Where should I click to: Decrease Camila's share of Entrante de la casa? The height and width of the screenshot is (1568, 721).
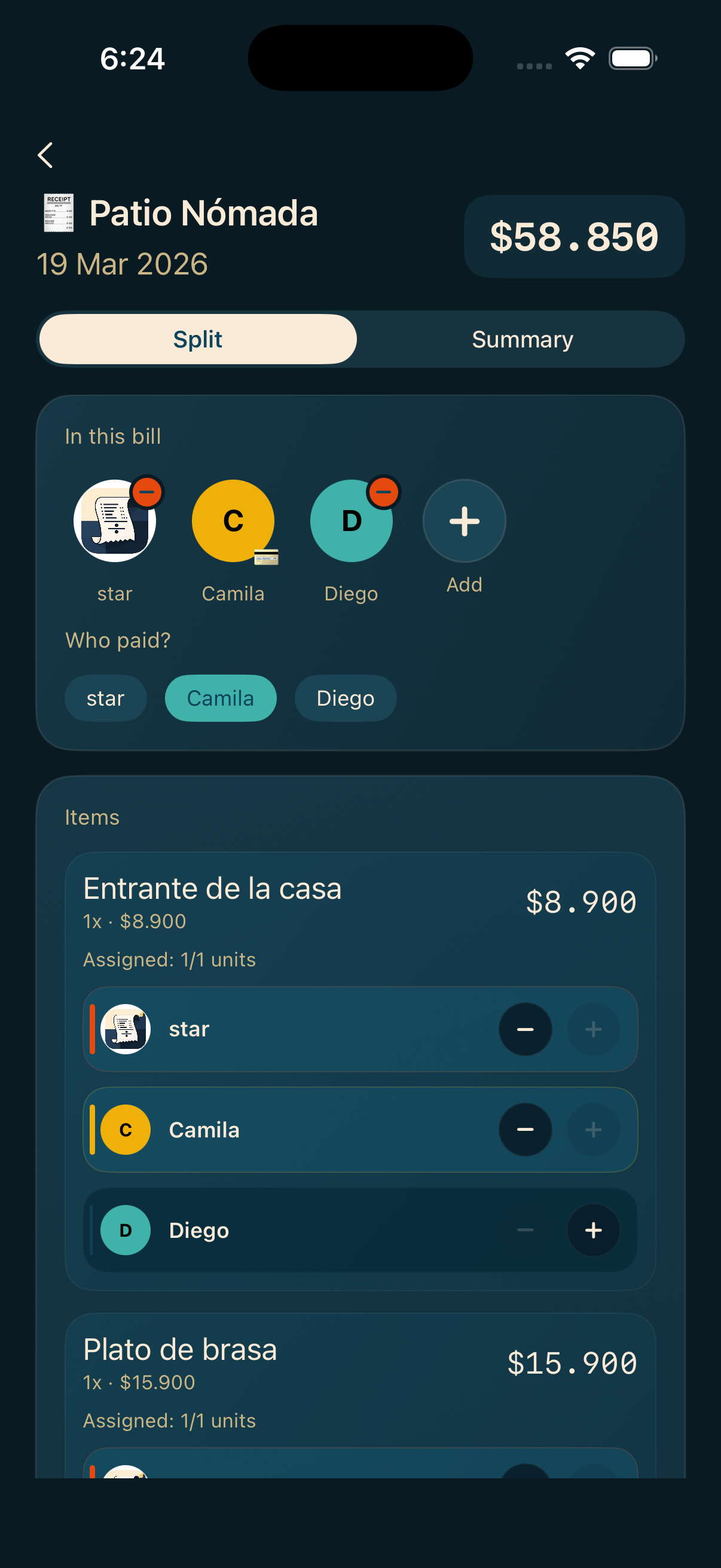[525, 1130]
